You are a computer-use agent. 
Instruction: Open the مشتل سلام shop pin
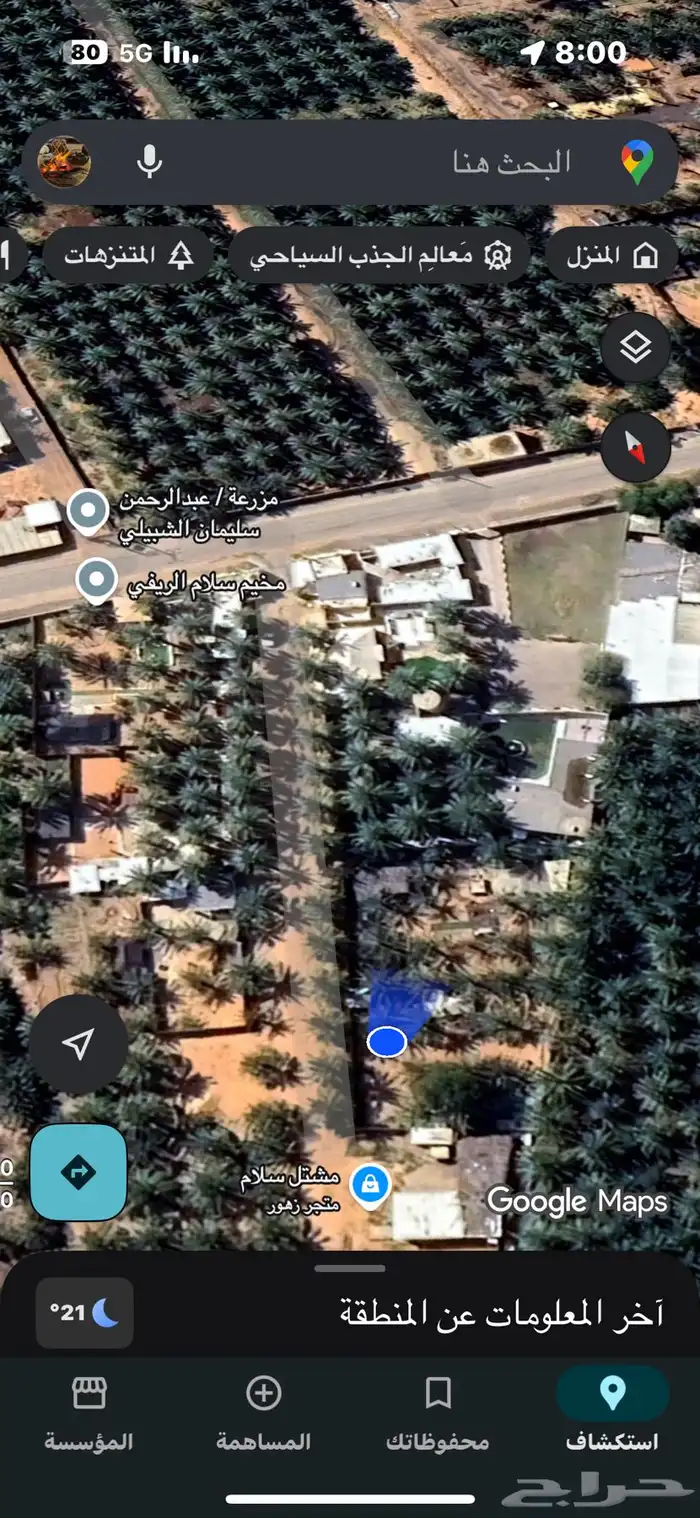[x=371, y=1187]
